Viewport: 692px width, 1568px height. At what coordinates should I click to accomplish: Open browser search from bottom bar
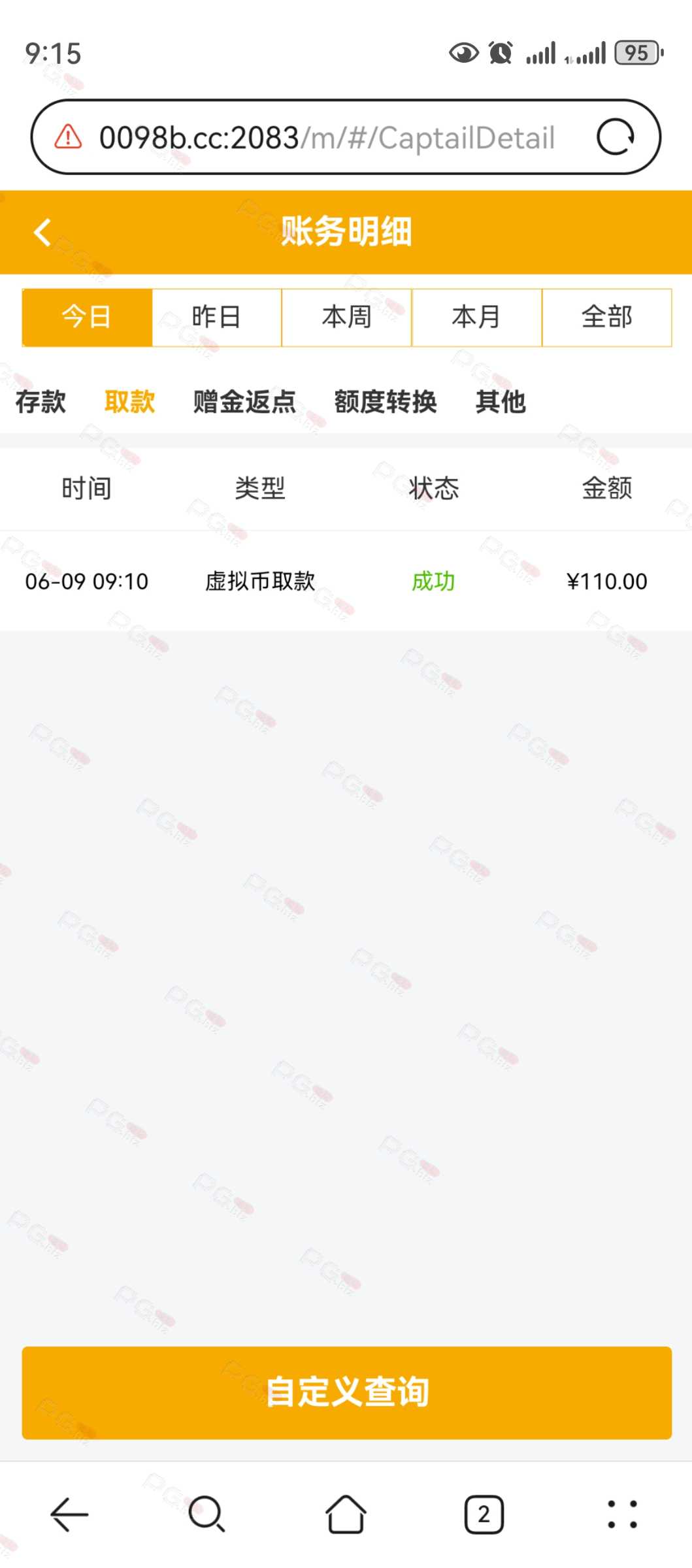(207, 1514)
